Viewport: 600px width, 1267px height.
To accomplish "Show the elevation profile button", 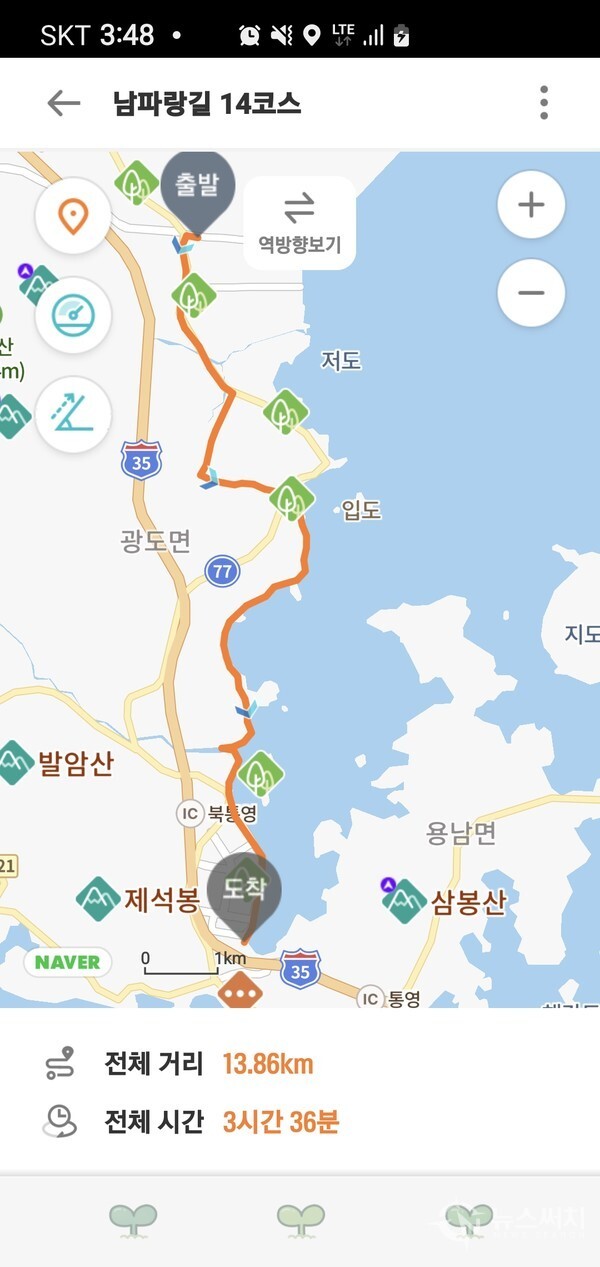I will point(73,413).
